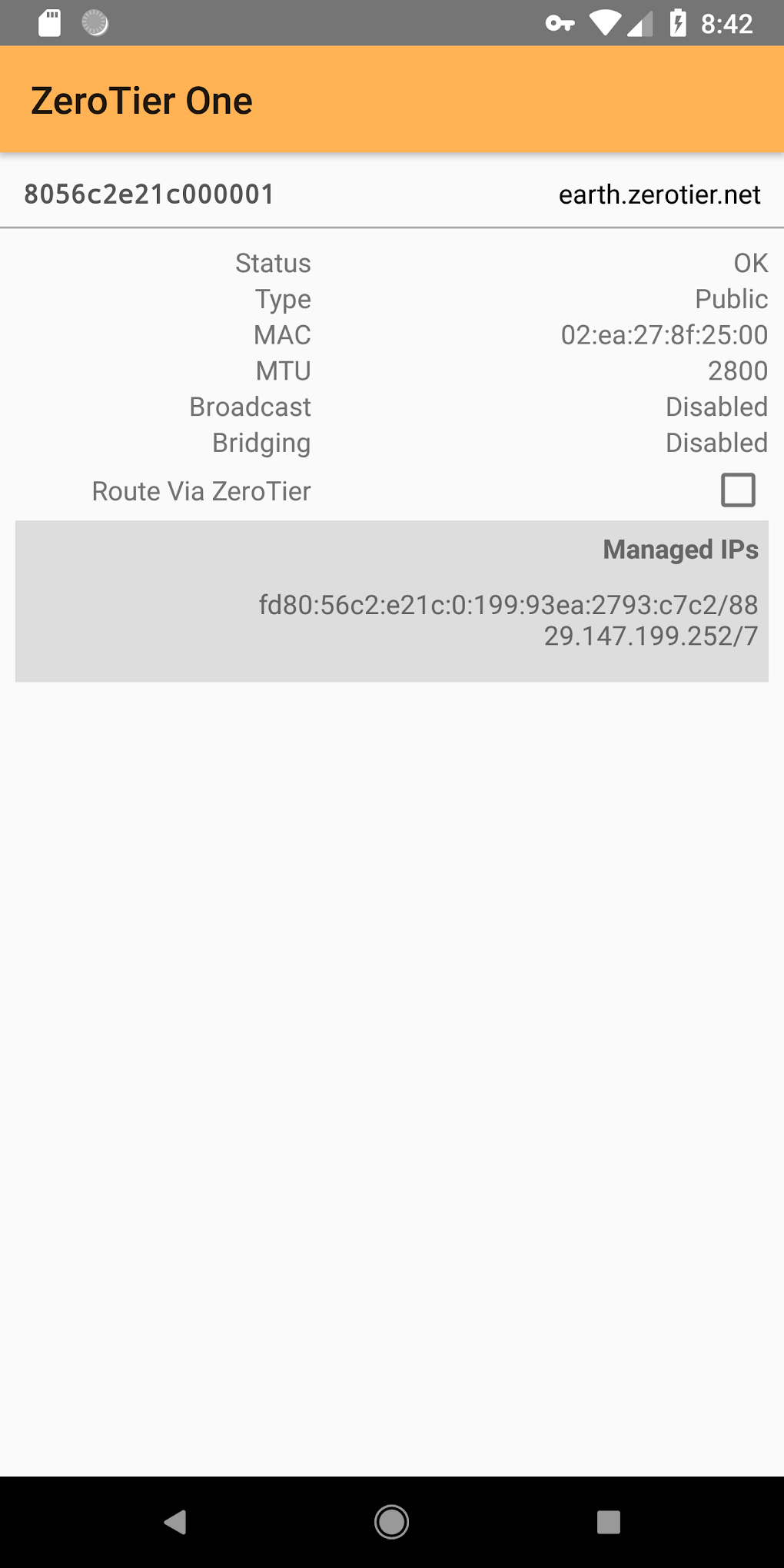Tap the MTU value 2800
The height and width of the screenshot is (1568, 784).
[x=736, y=370]
